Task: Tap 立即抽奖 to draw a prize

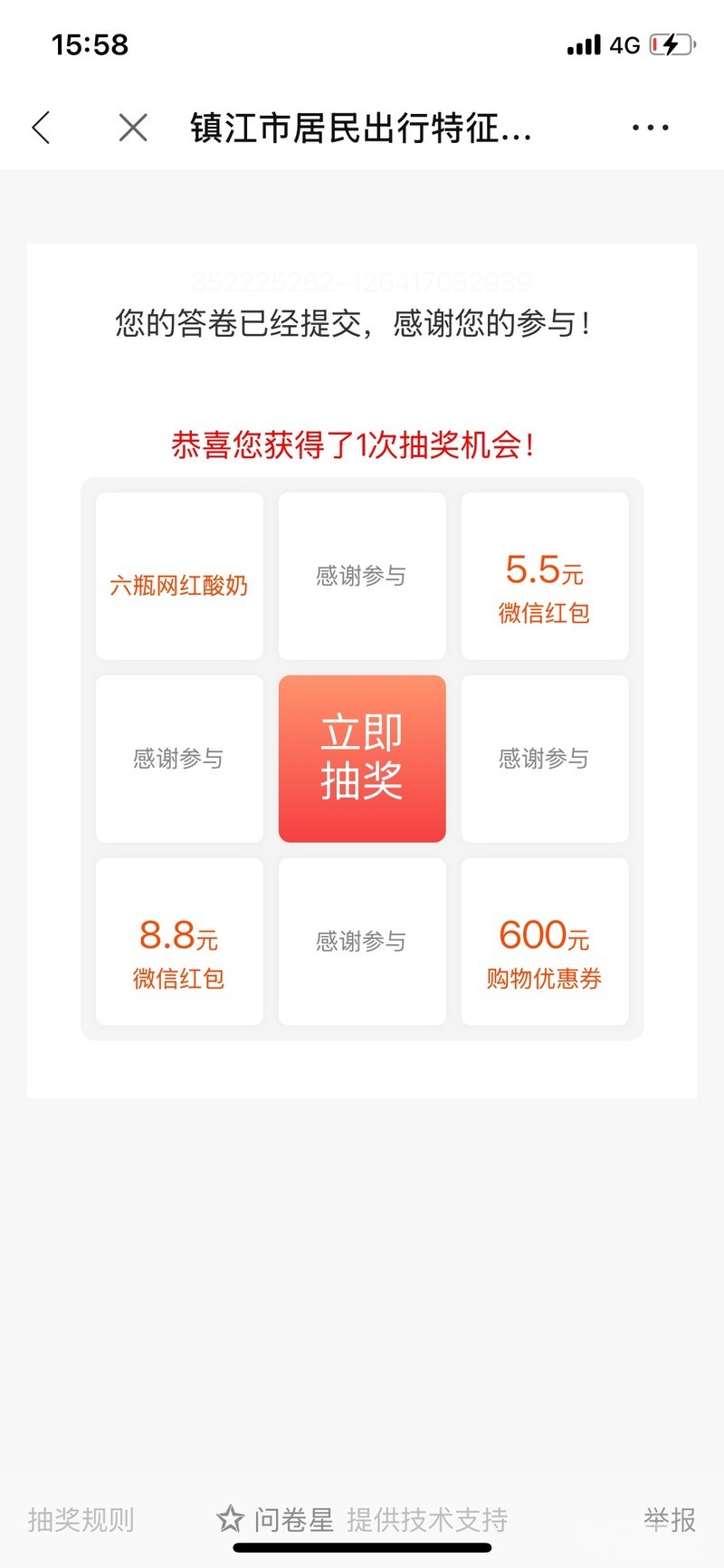Action: point(362,758)
